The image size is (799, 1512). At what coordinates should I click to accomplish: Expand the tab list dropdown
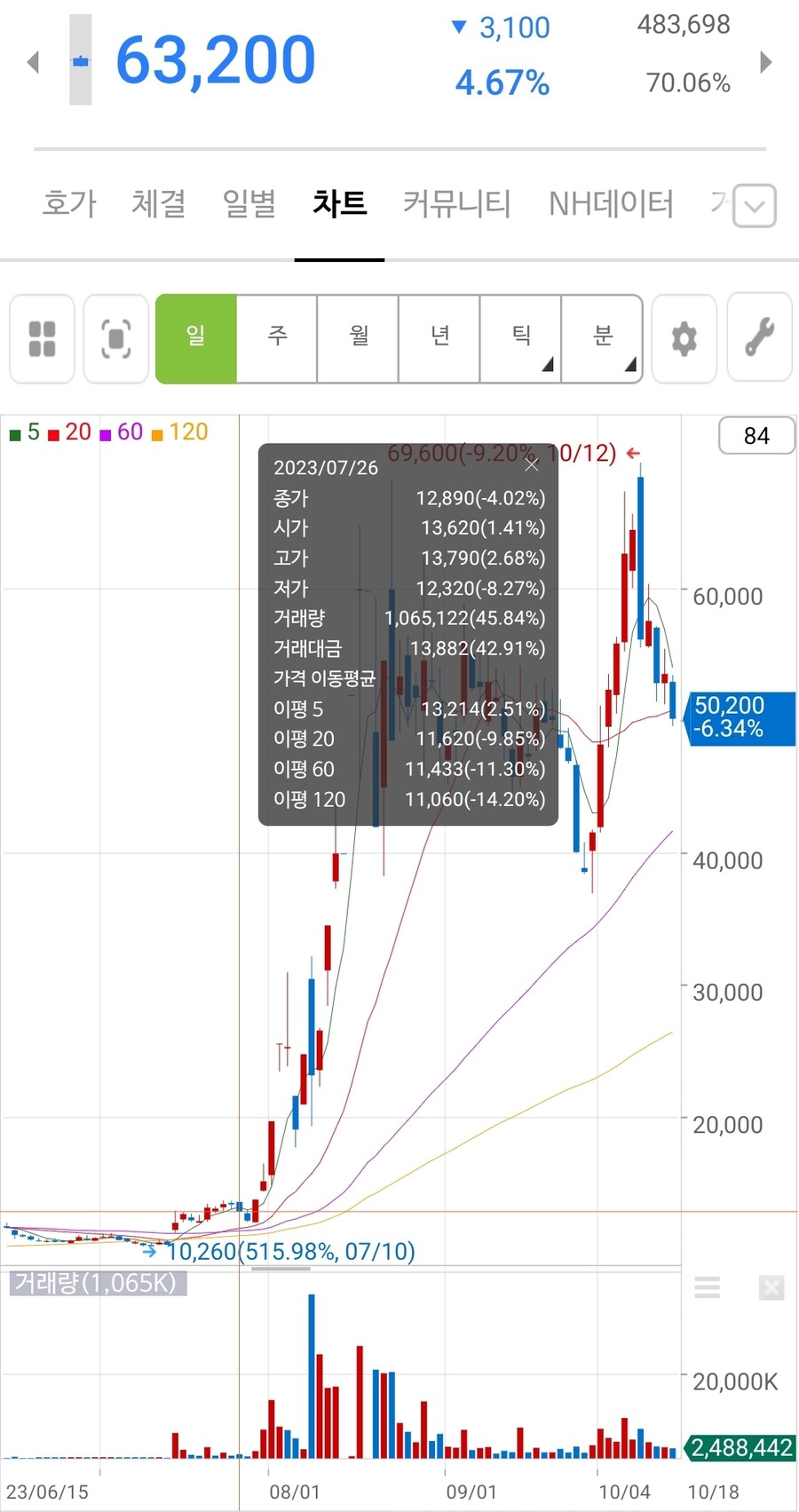(755, 206)
